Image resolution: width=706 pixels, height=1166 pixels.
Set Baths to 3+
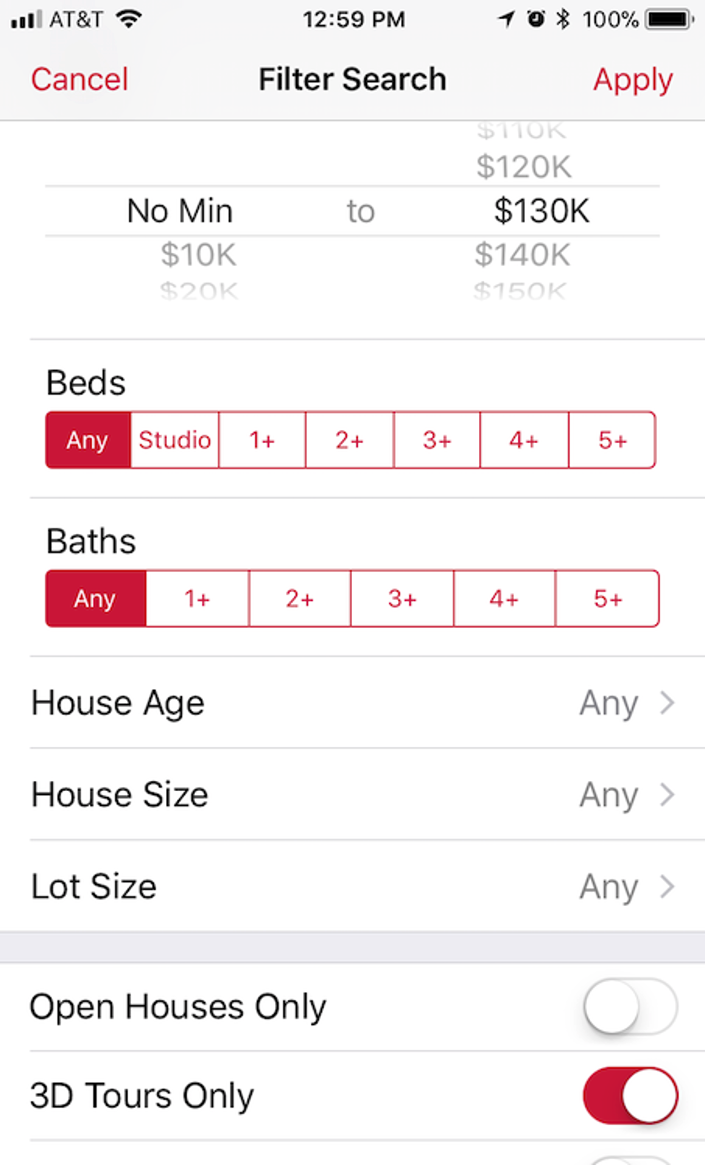click(402, 599)
